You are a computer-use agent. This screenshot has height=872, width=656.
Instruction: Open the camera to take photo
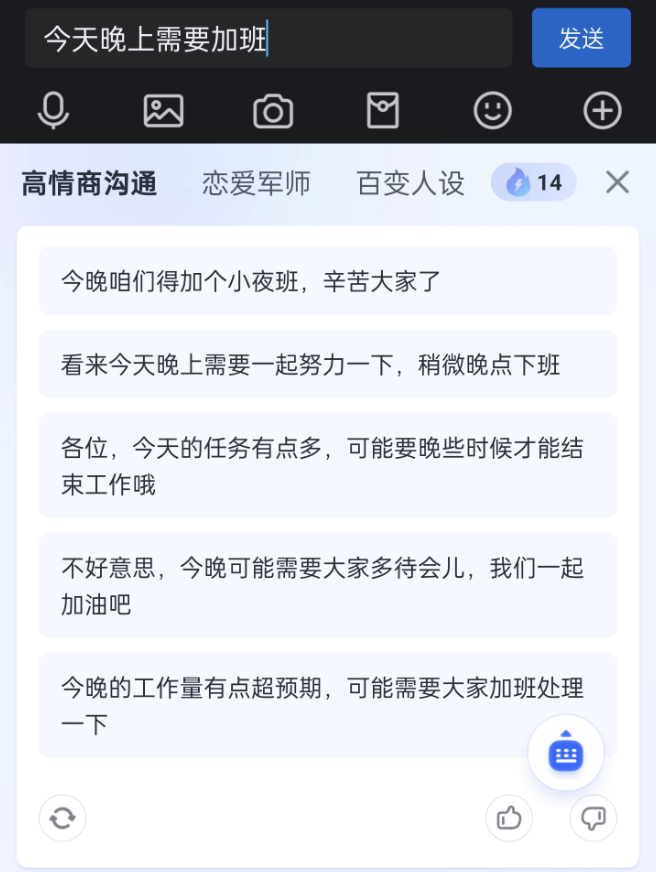tap(273, 111)
